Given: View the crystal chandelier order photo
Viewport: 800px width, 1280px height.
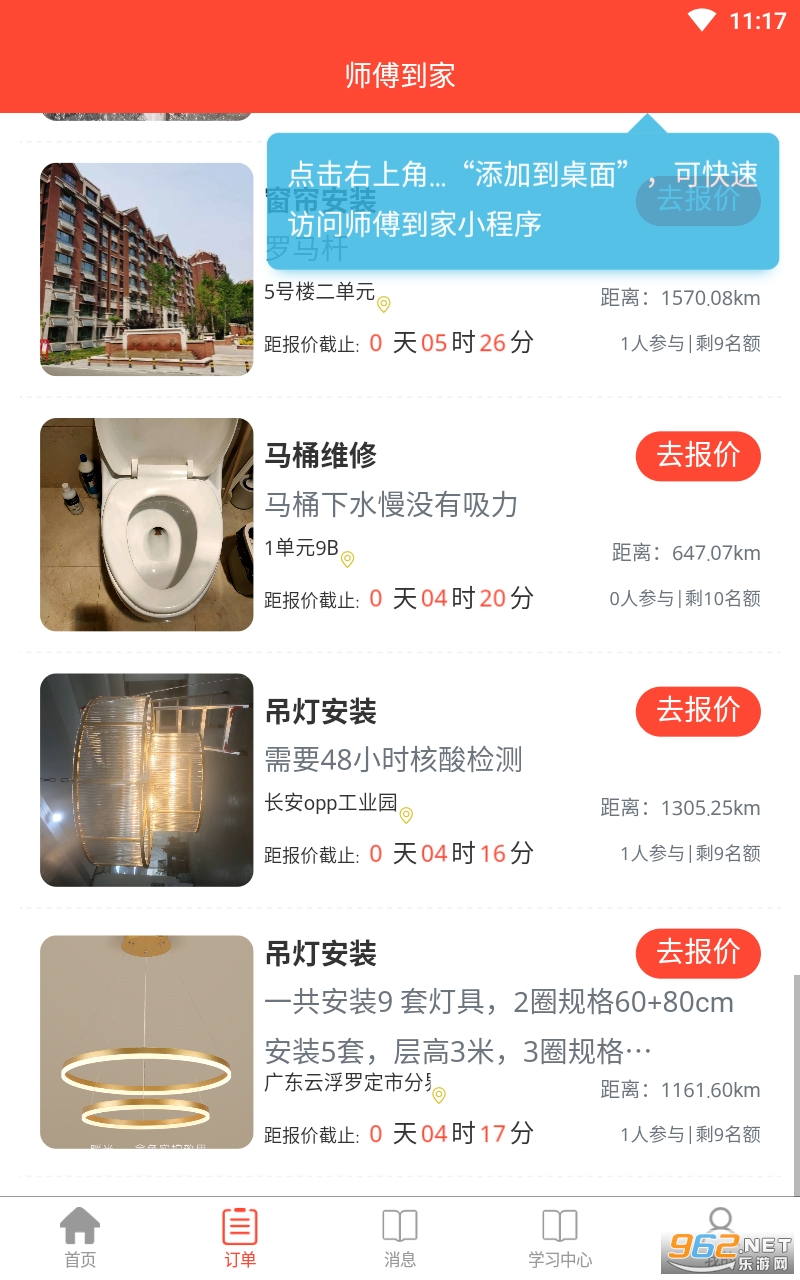Looking at the screenshot, I should [147, 780].
